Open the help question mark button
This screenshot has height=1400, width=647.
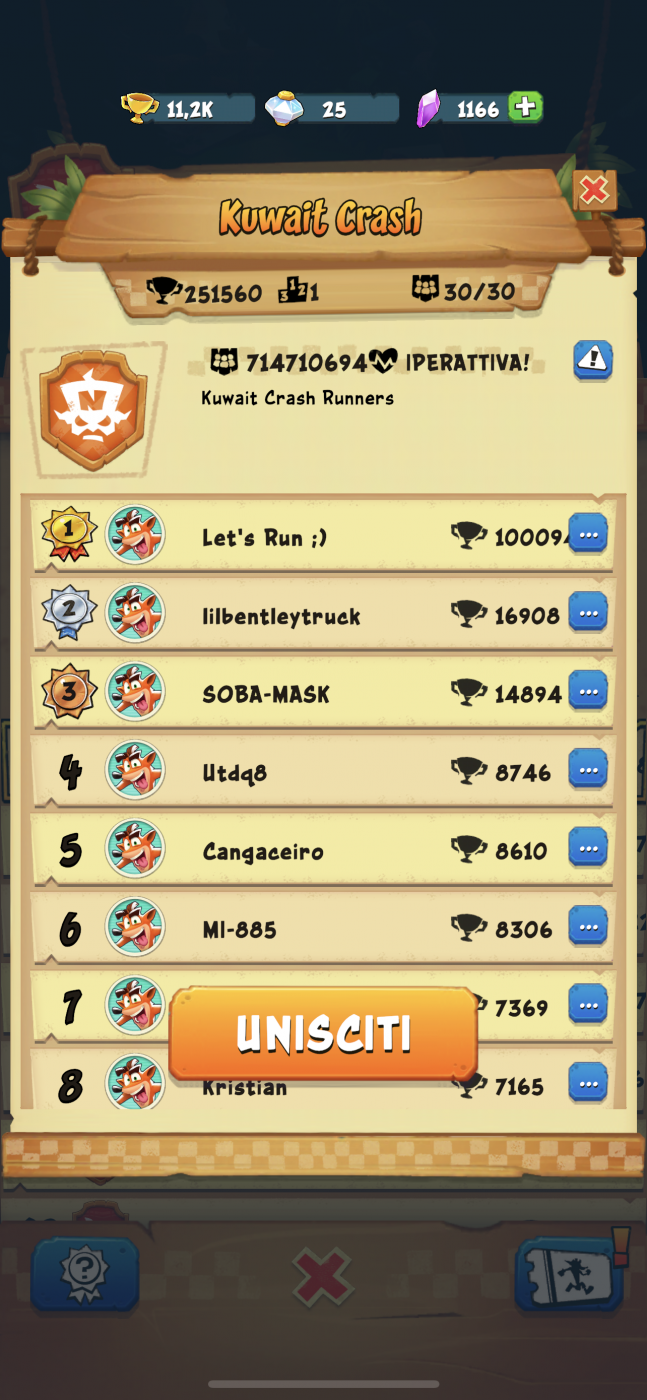(x=84, y=1273)
